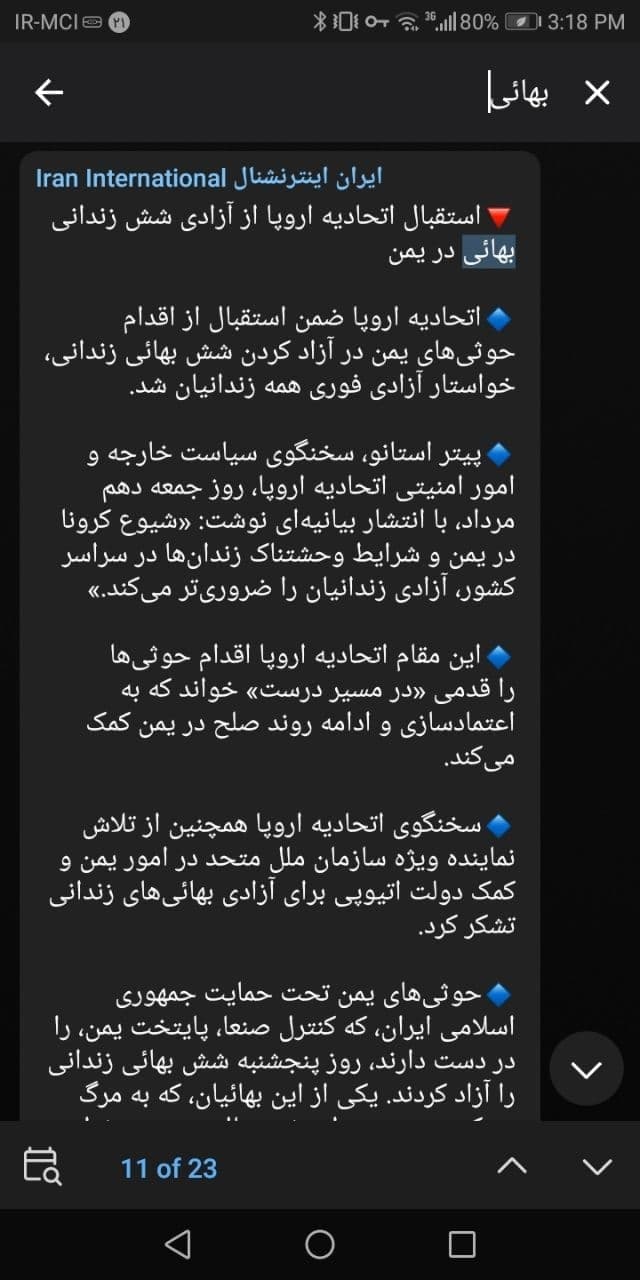Open the Iran International sender name
Image resolution: width=640 pixels, height=1280 pixels.
pyautogui.click(x=209, y=178)
